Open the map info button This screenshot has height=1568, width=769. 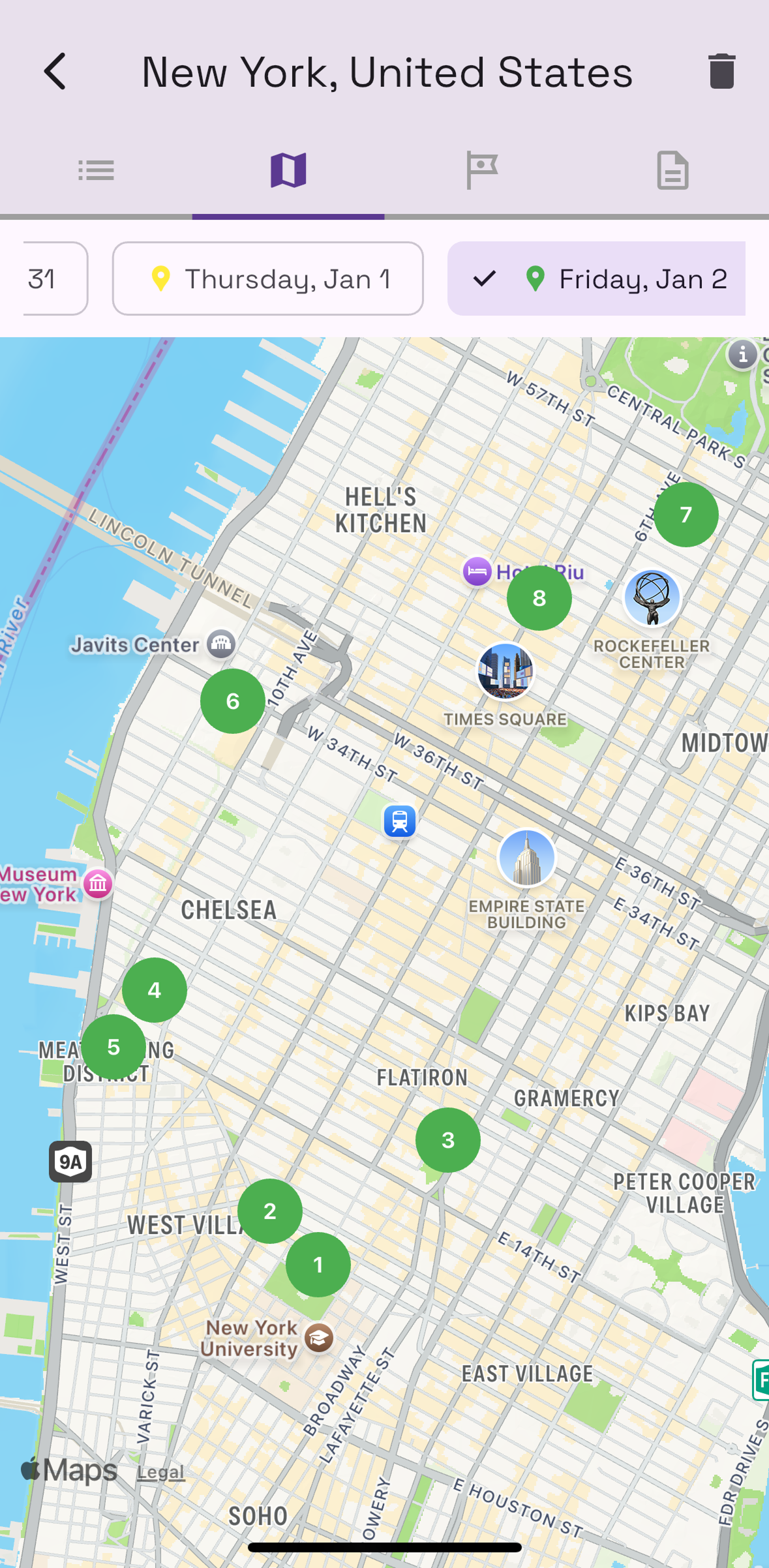click(742, 355)
